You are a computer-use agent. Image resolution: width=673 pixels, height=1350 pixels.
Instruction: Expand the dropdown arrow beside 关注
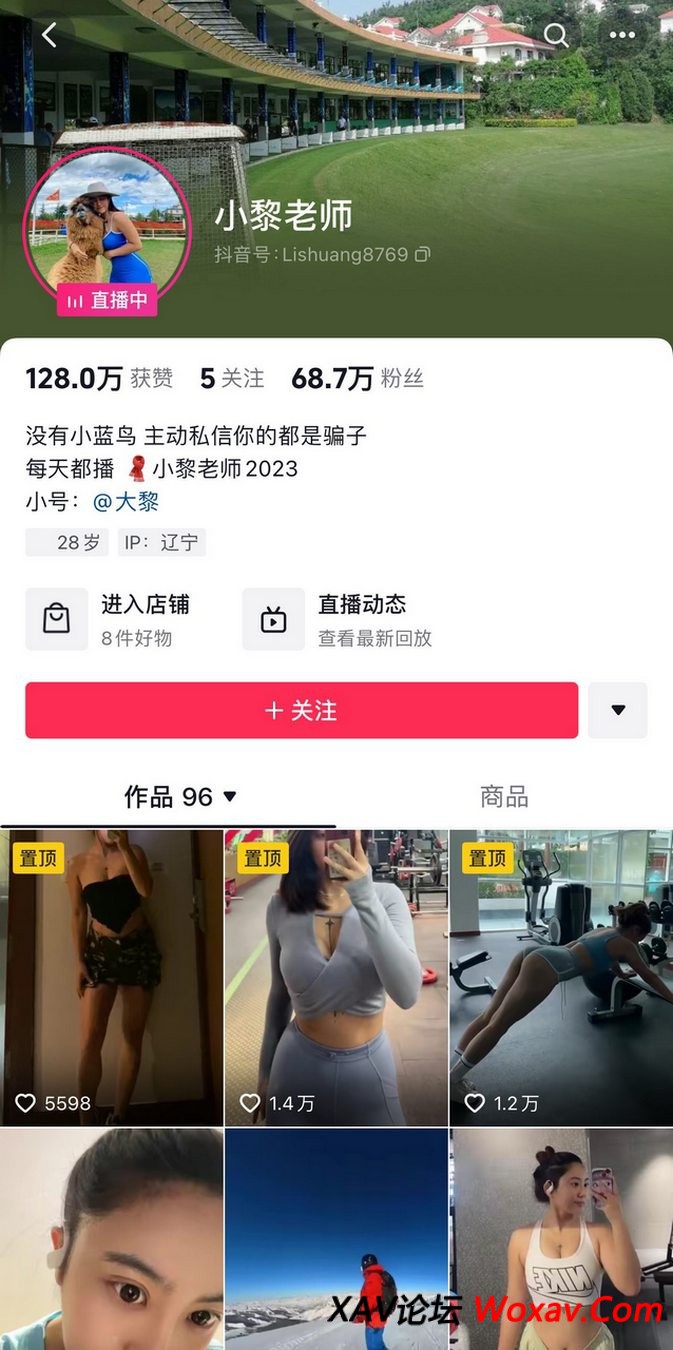617,710
